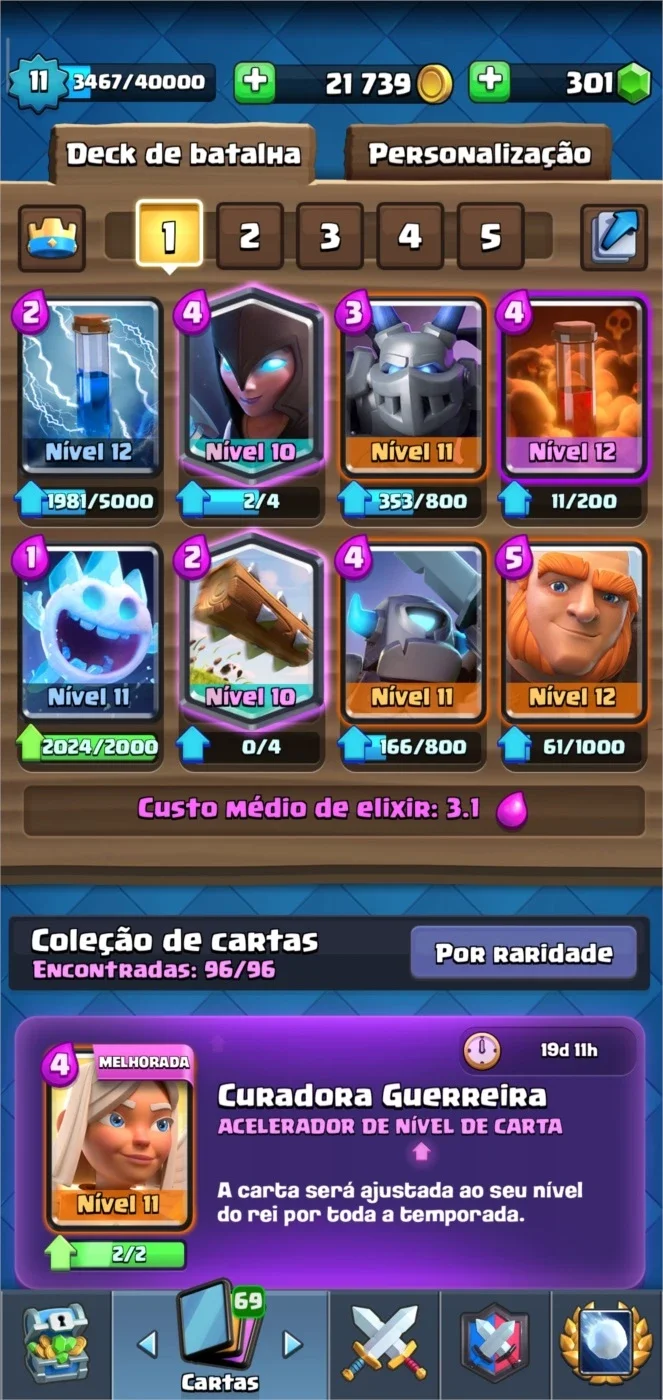The height and width of the screenshot is (1400, 663).
Task: Open the clan shield tab
Action: tap(495, 1343)
